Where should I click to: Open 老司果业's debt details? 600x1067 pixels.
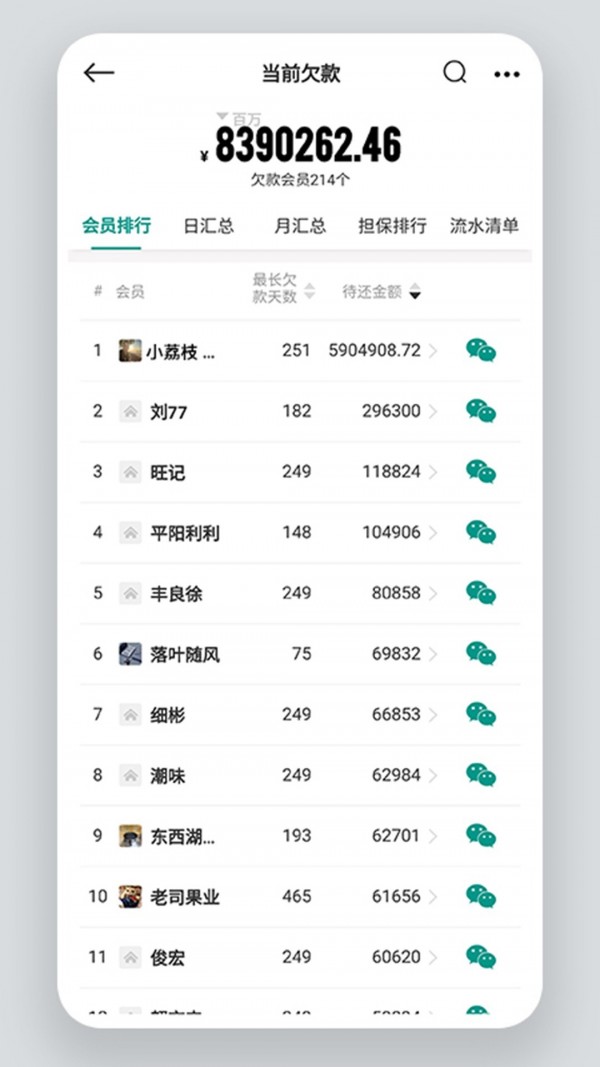pyautogui.click(x=300, y=897)
